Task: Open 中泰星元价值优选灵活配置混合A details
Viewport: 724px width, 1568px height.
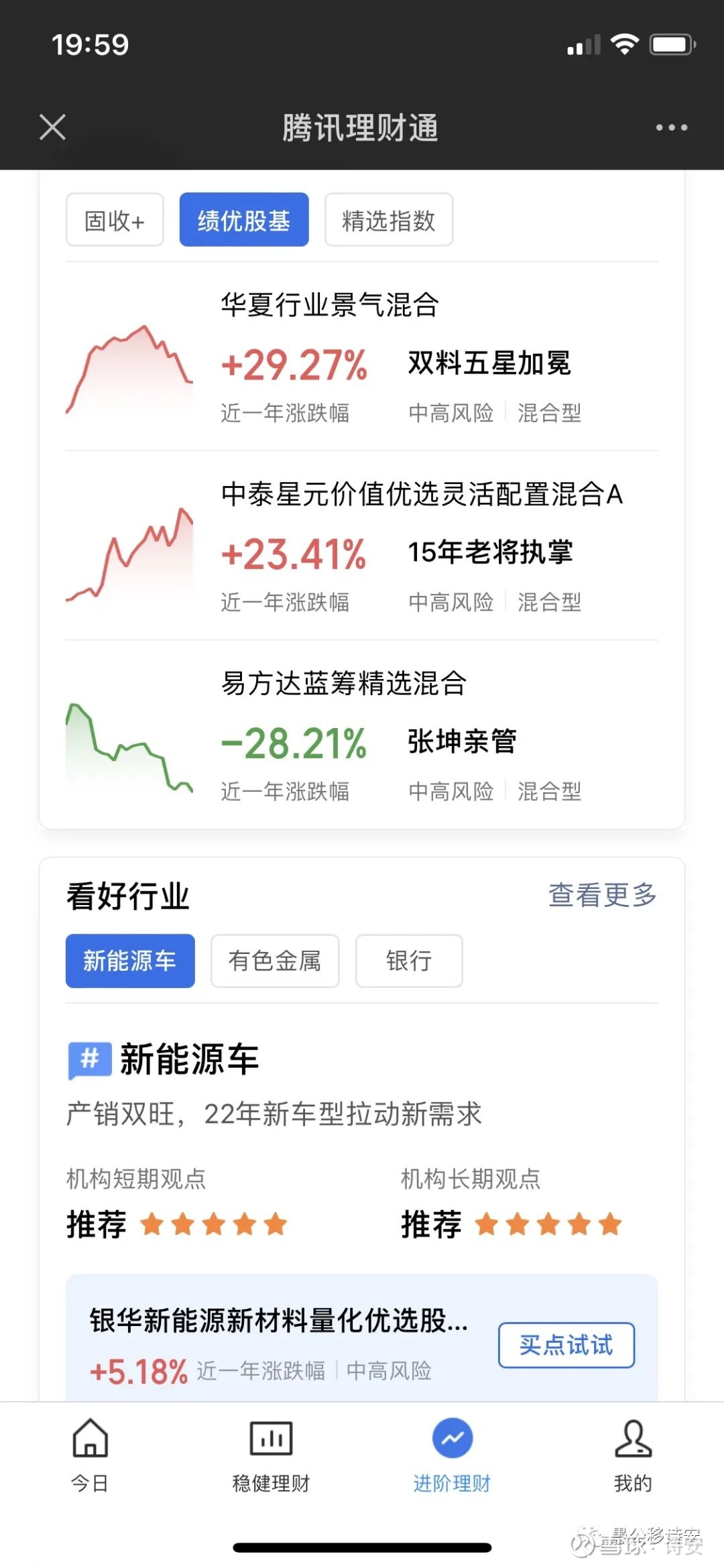Action: tap(421, 496)
